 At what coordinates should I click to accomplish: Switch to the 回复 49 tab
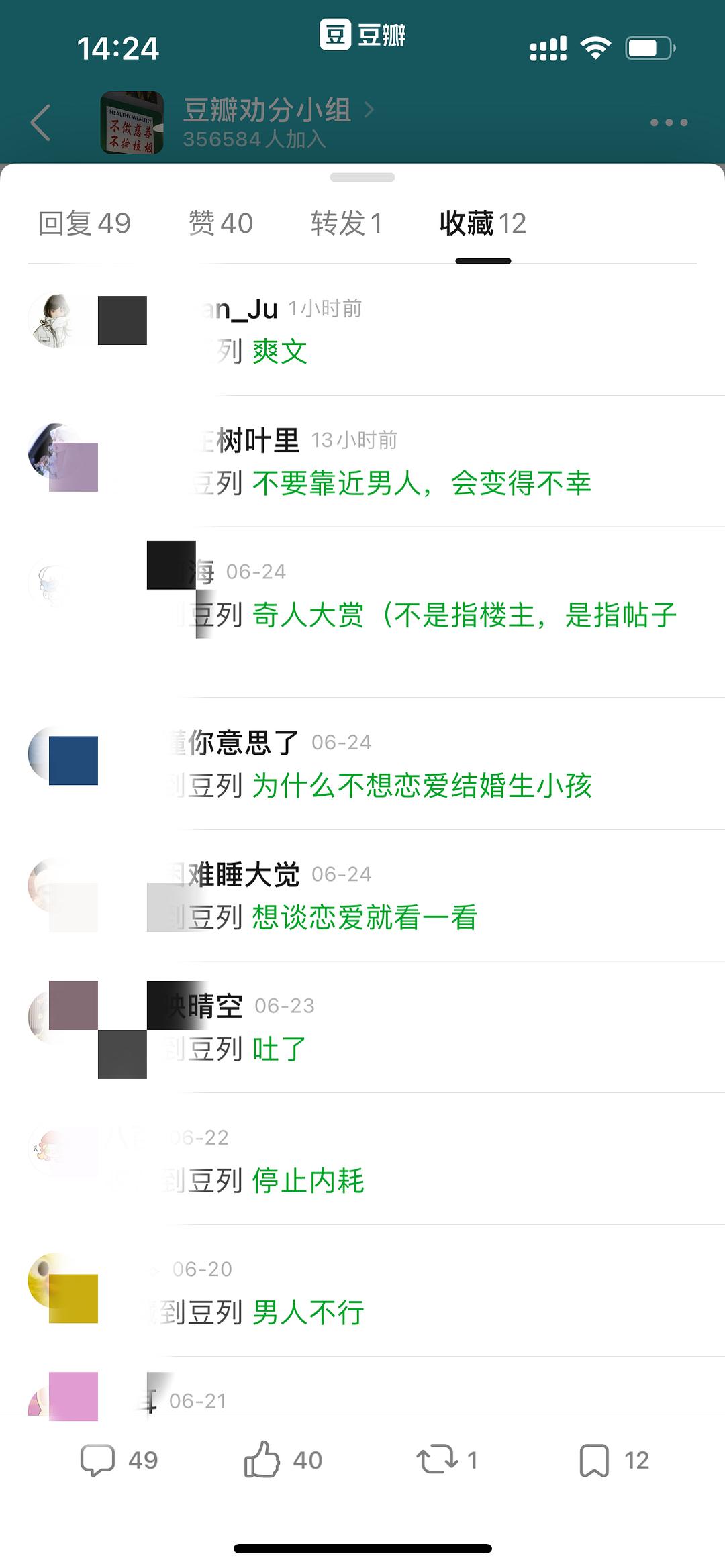tap(85, 223)
